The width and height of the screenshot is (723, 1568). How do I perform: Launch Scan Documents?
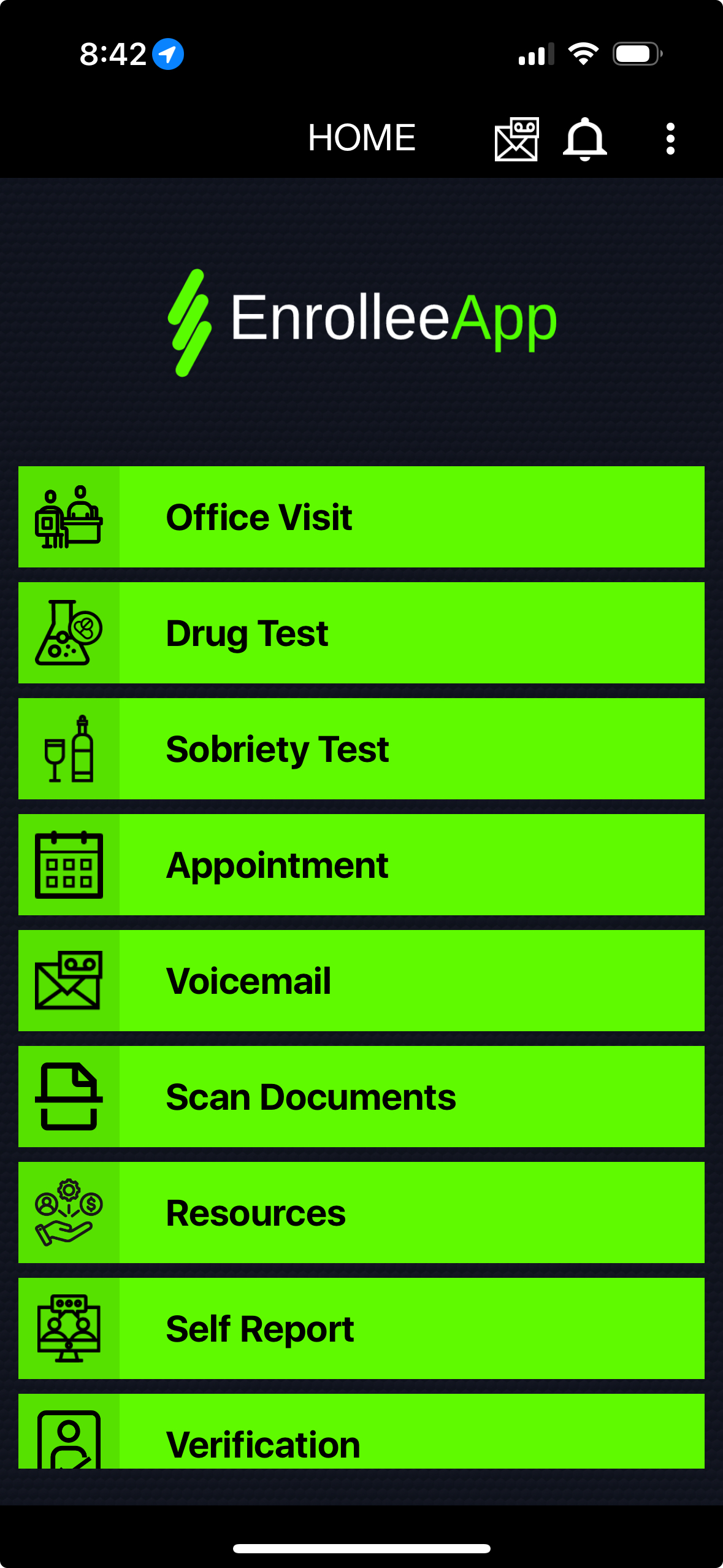click(x=361, y=1096)
